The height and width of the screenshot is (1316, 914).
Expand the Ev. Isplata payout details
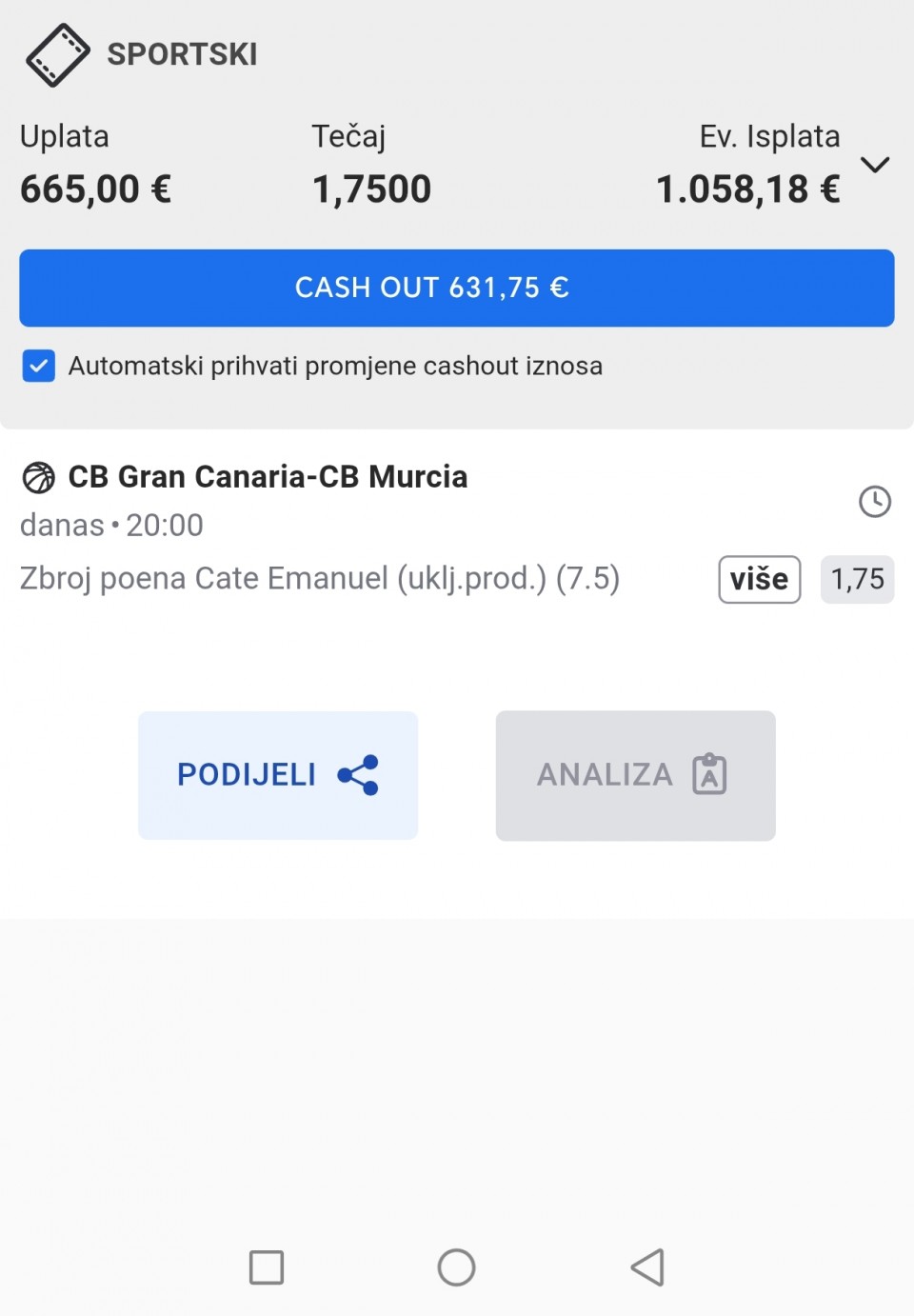point(874,165)
